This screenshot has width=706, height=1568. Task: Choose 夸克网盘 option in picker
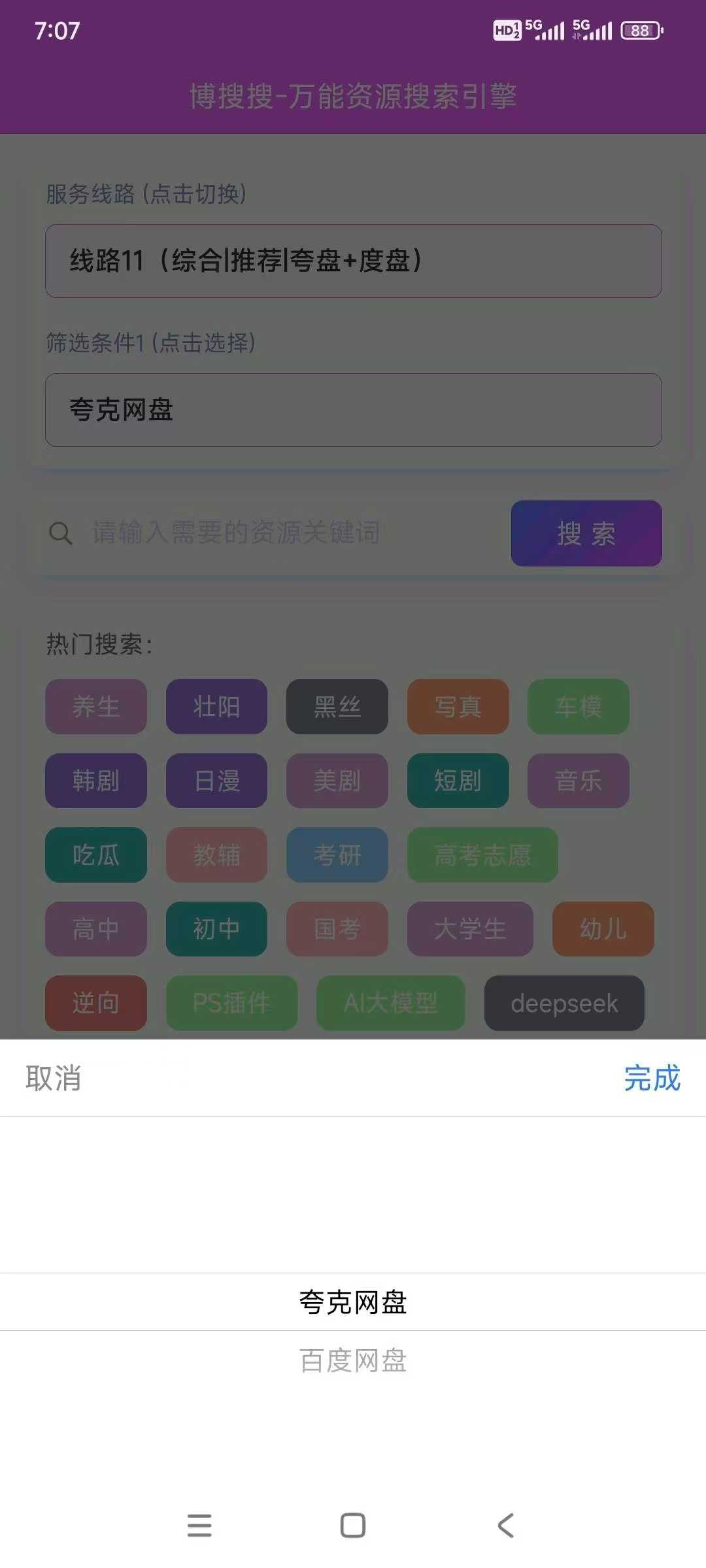click(x=353, y=1302)
